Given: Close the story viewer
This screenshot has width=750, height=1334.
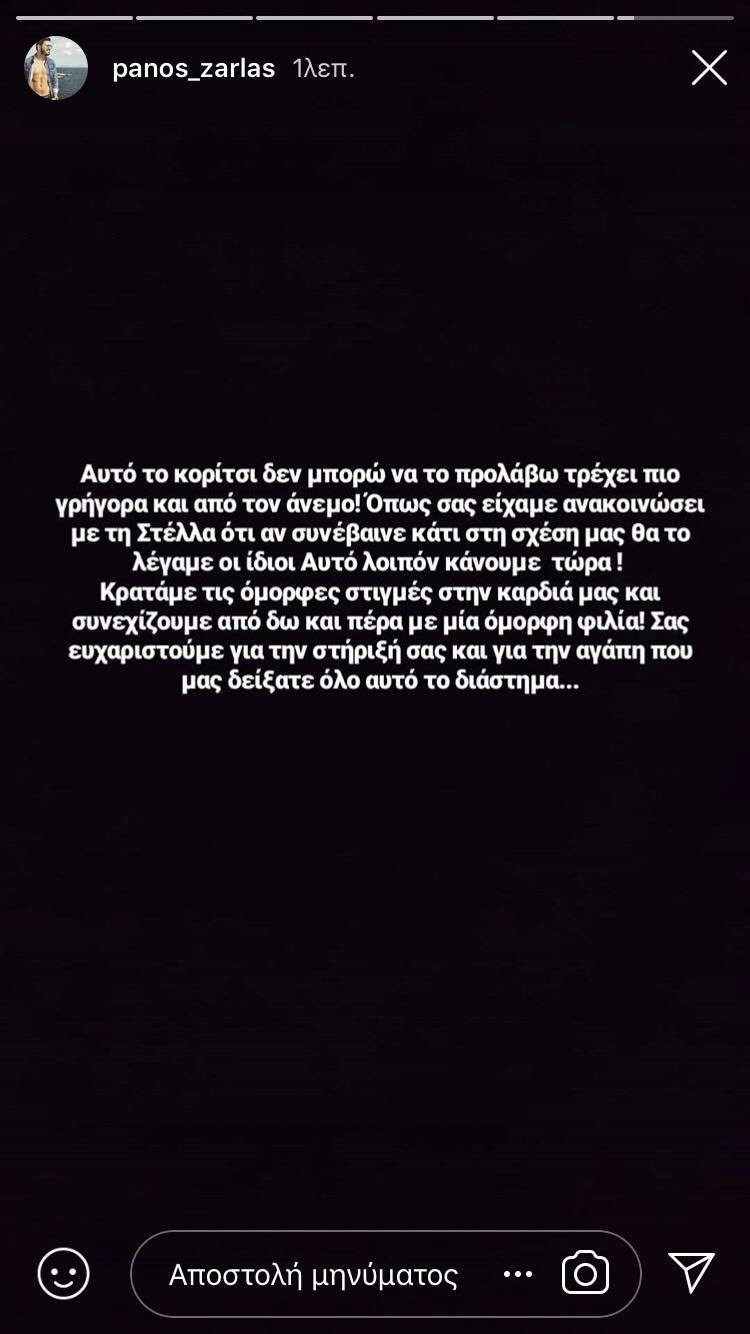Looking at the screenshot, I should point(709,68).
